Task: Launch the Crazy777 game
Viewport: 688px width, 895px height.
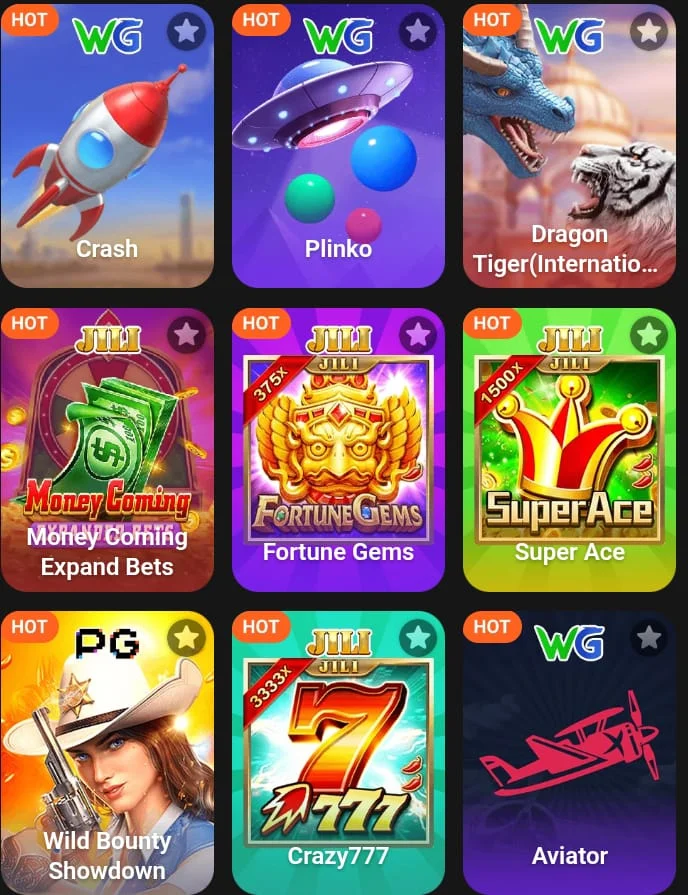Action: pos(338,760)
